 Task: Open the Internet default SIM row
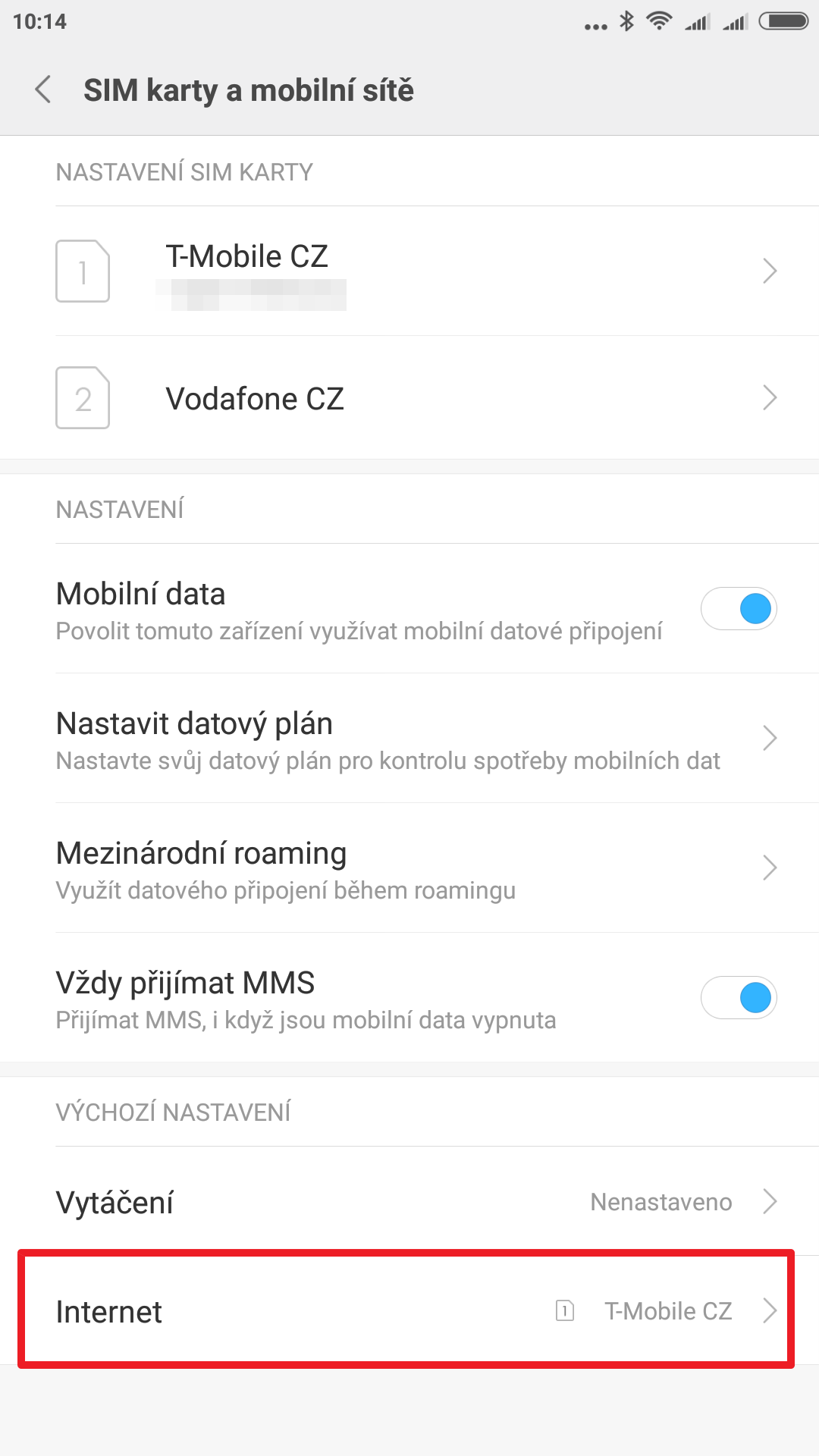coord(409,1310)
